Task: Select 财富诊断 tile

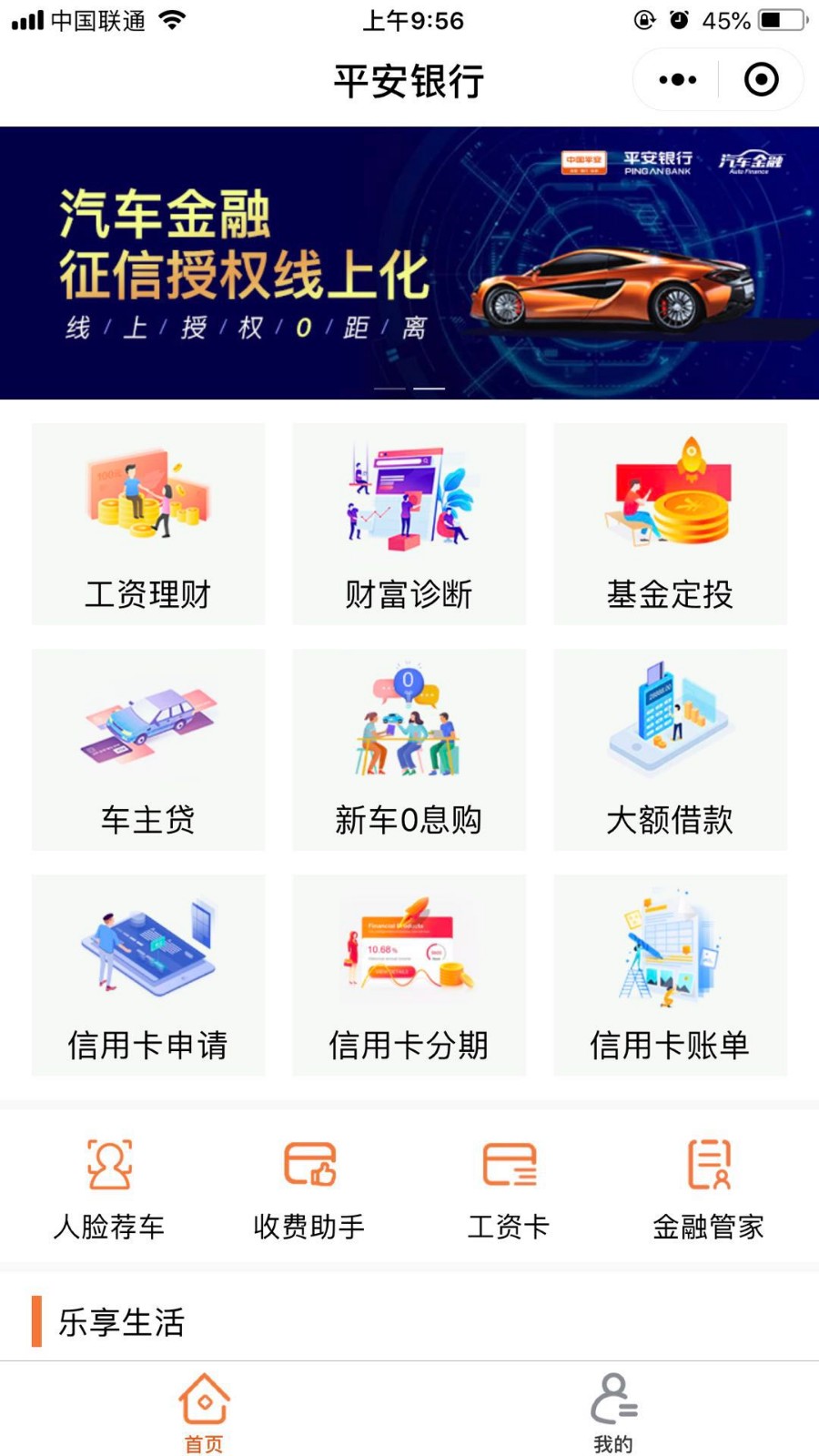Action: [409, 524]
